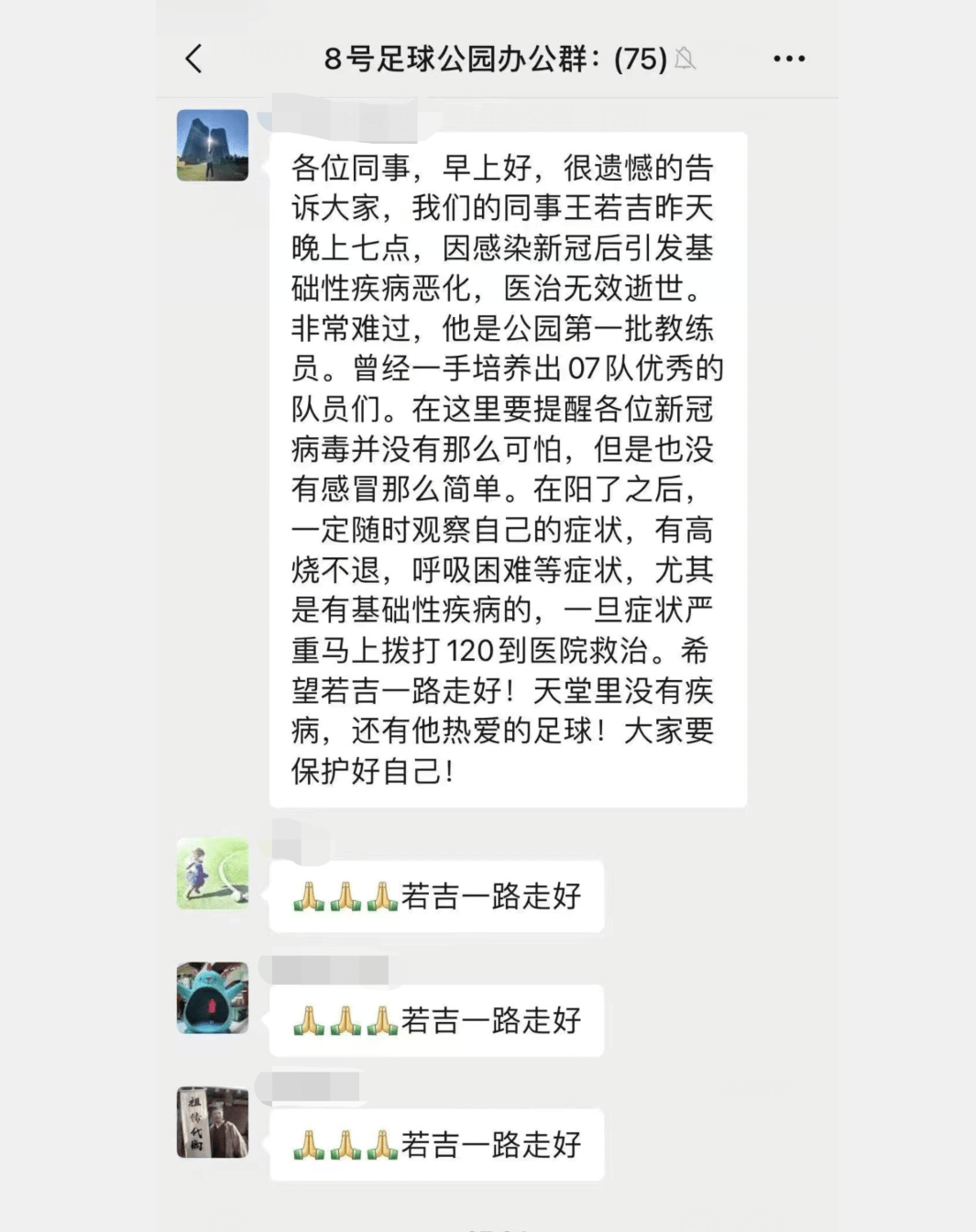Open the building-photo avatar of the announcement sender

click(213, 146)
